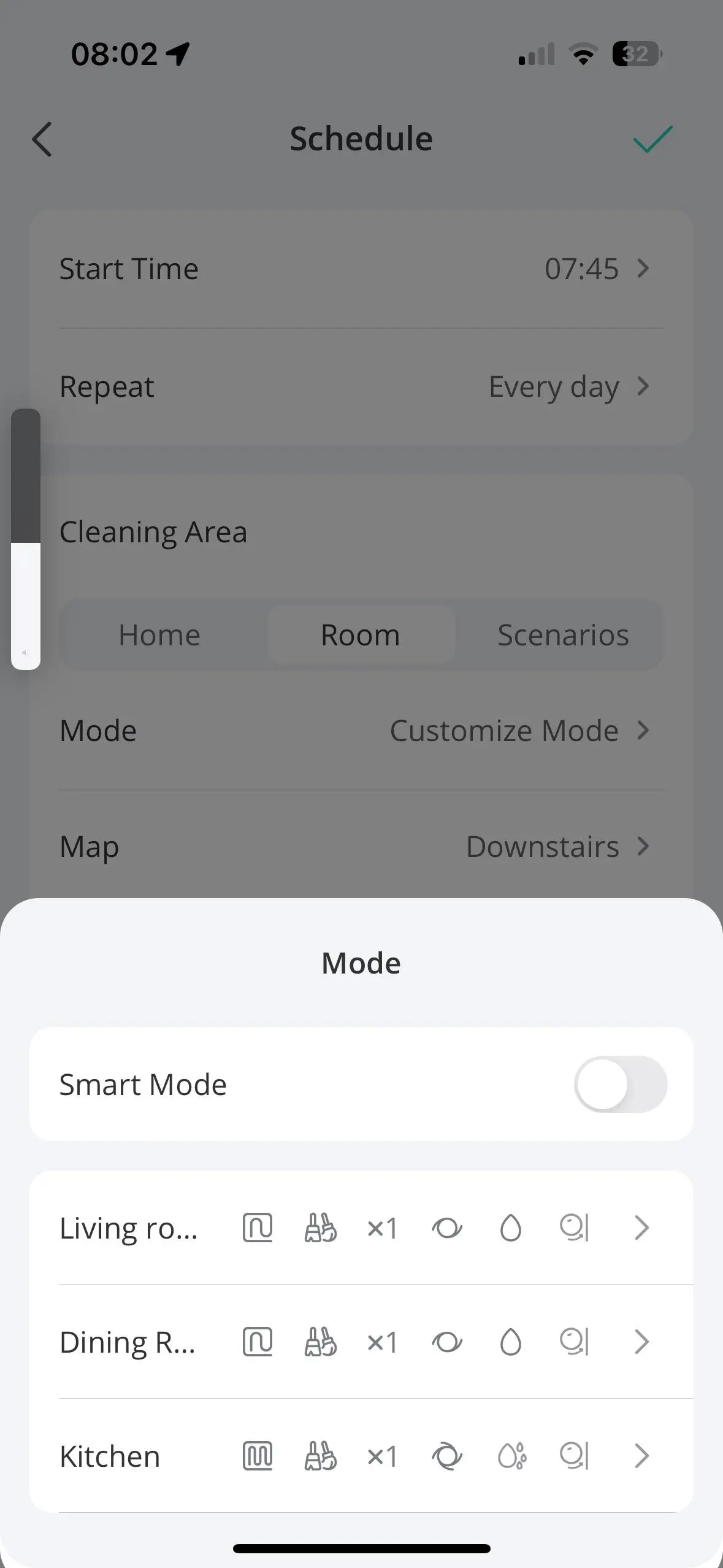The image size is (723, 1568).
Task: Open Dining Room settings via chevron
Action: click(x=641, y=1342)
